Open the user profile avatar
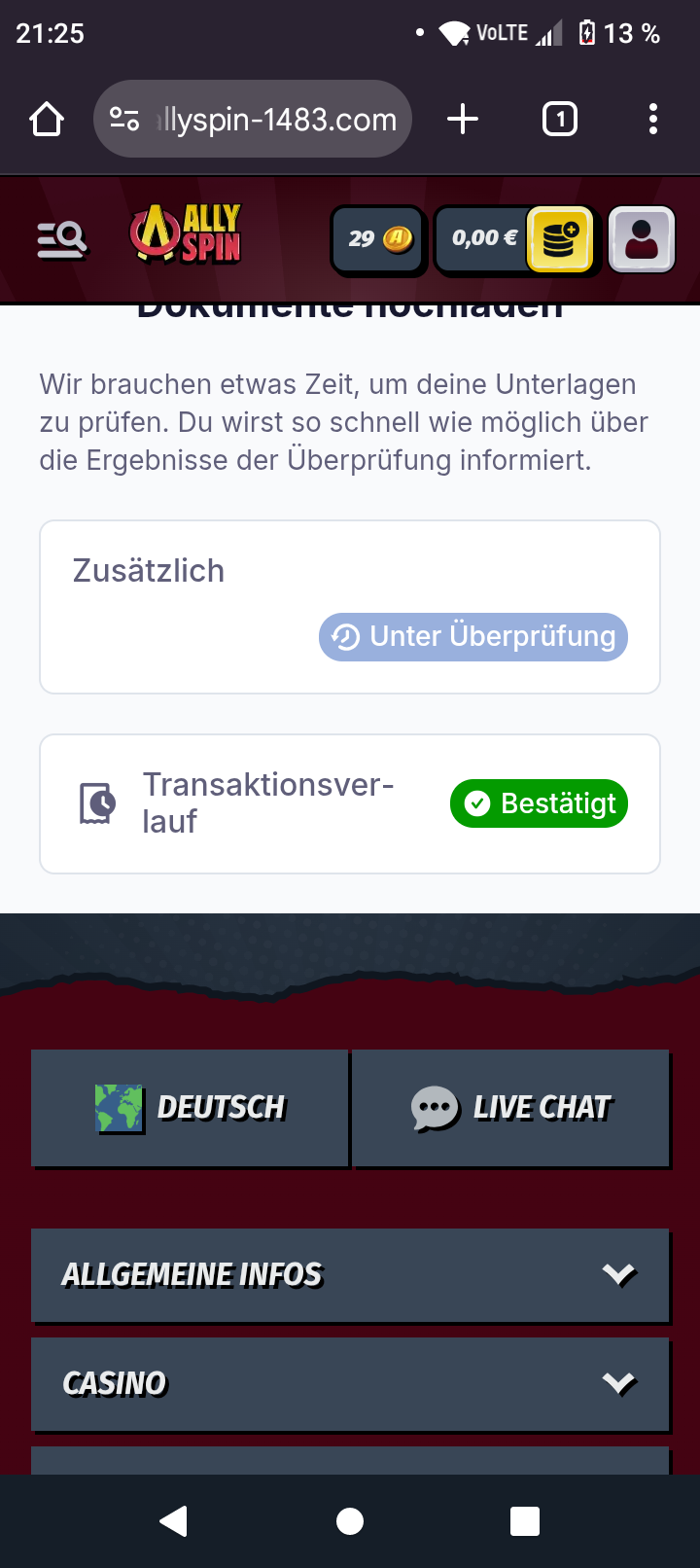 tap(641, 239)
